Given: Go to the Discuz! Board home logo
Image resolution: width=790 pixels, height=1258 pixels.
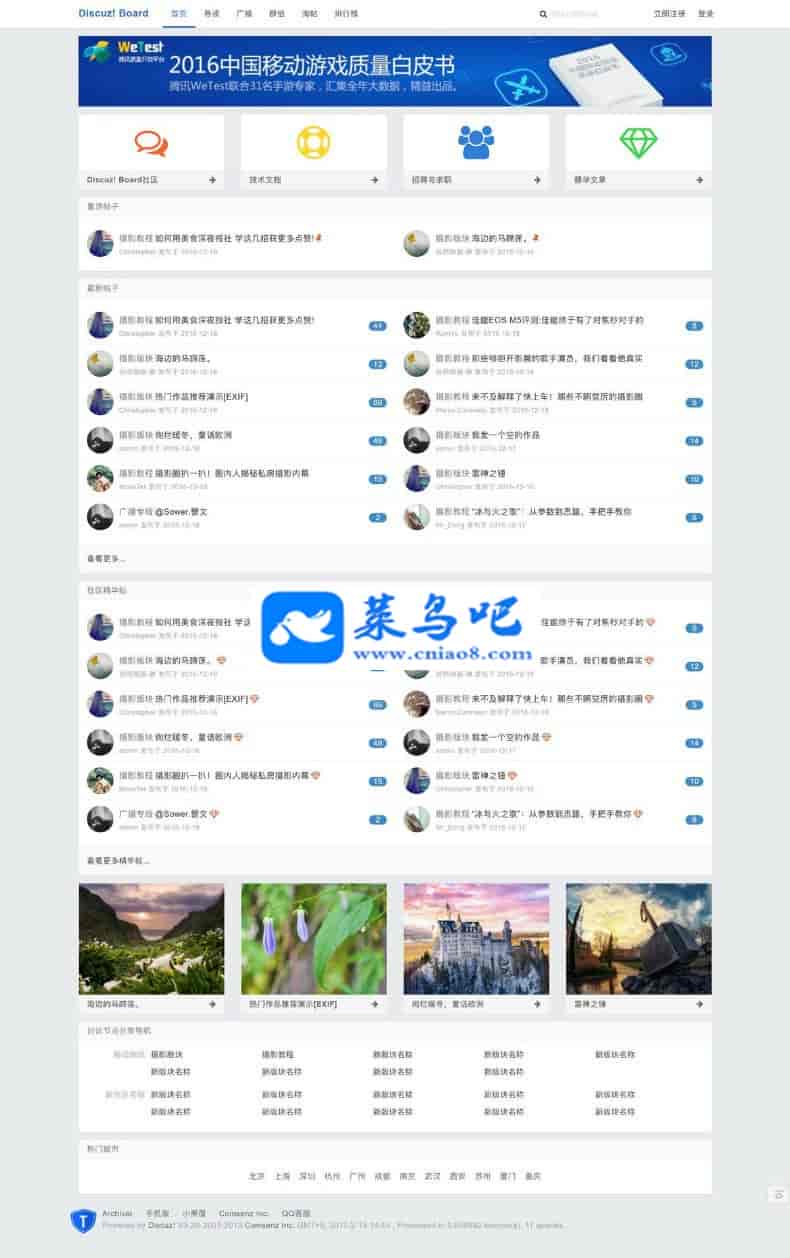Looking at the screenshot, I should (x=113, y=14).
